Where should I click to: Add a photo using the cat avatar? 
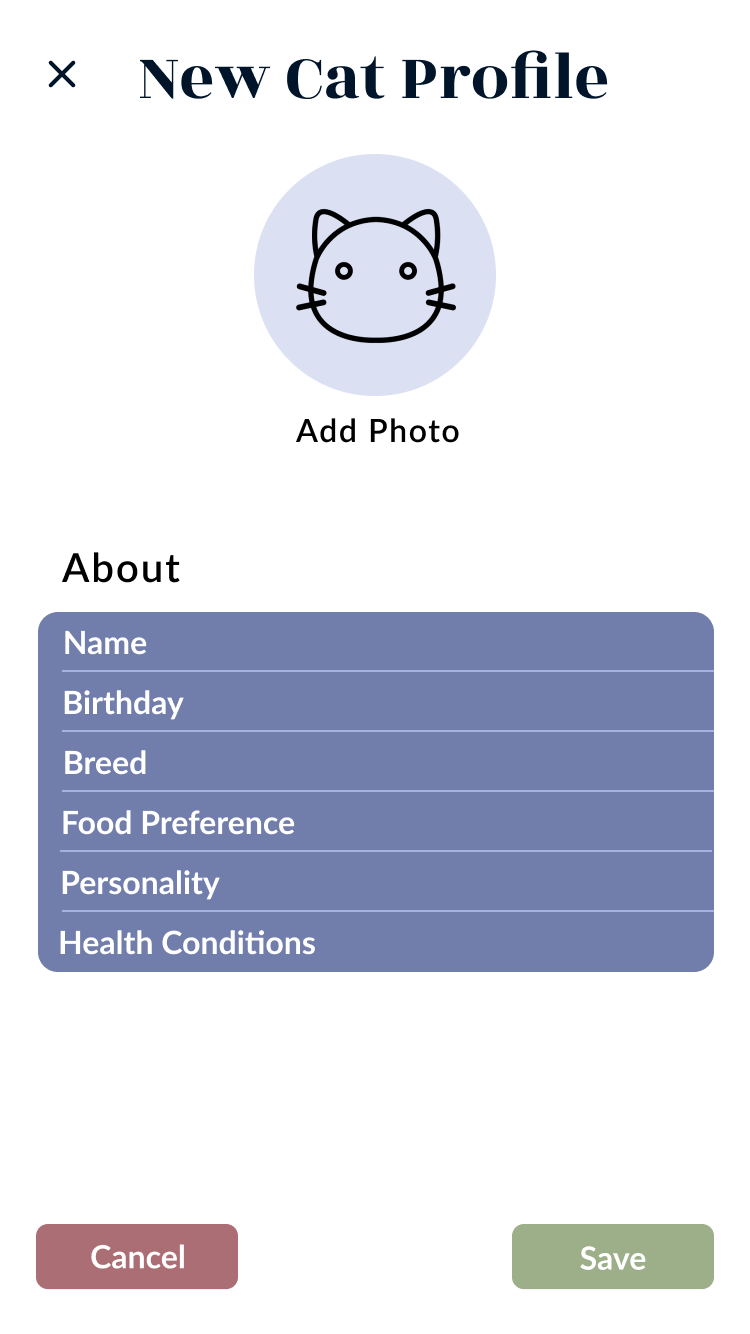[375, 275]
